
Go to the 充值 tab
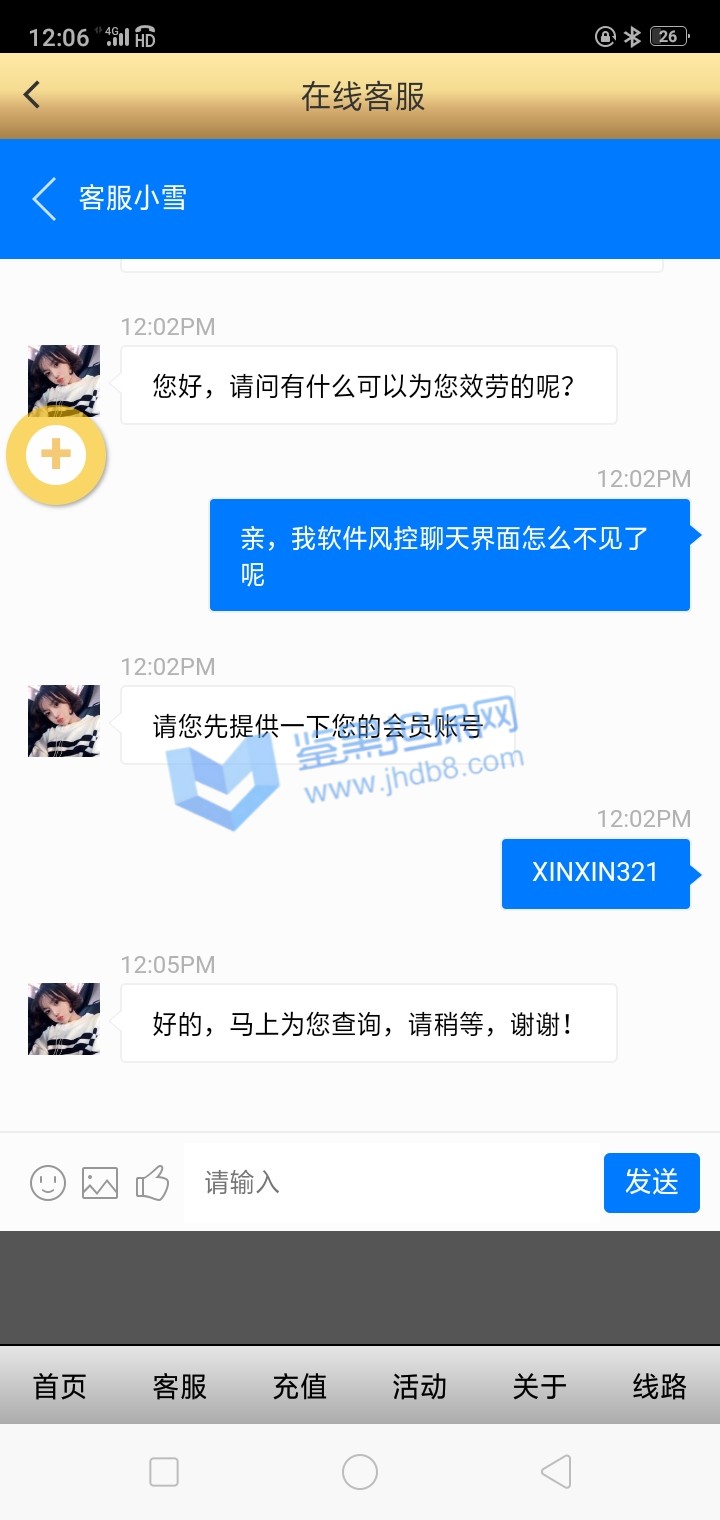tap(300, 1386)
